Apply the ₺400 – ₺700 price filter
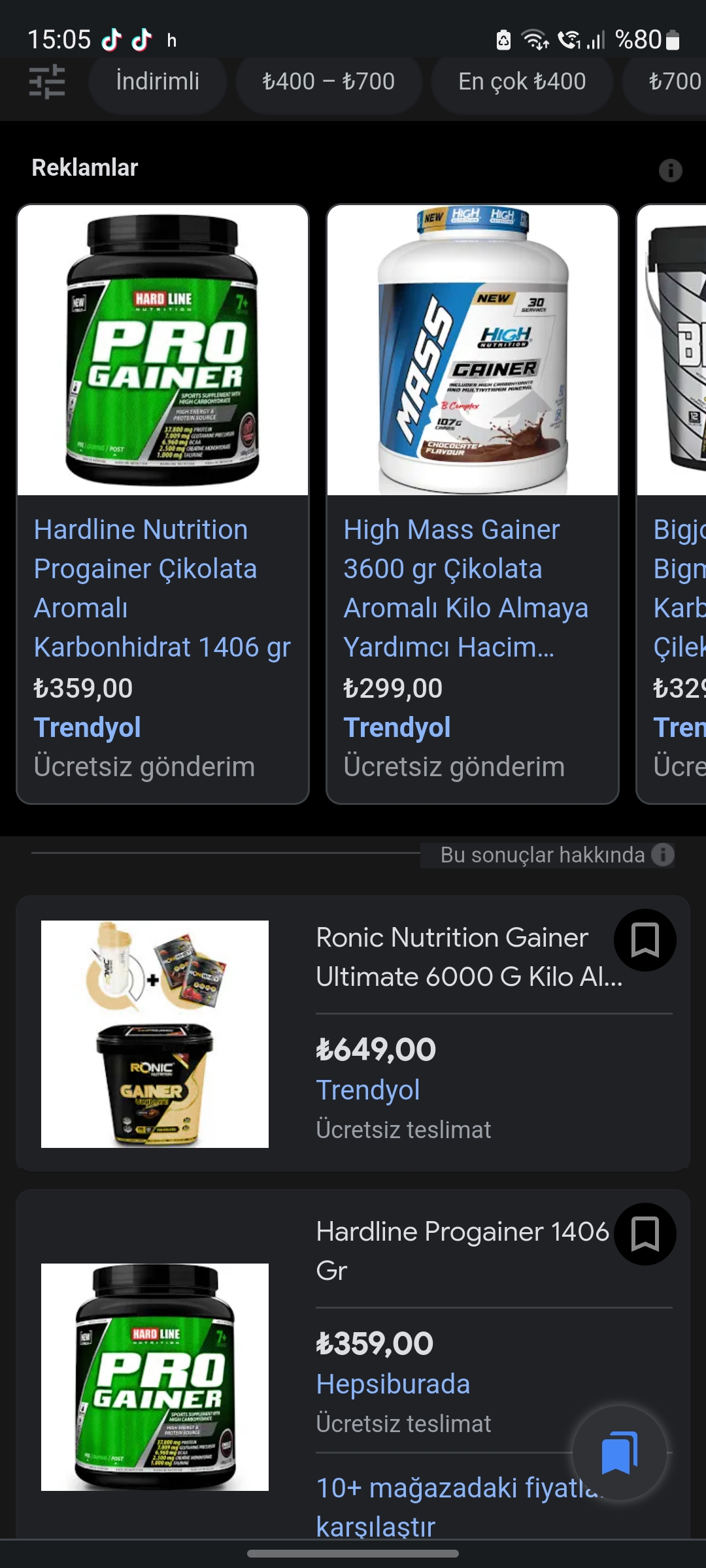Image resolution: width=706 pixels, height=1568 pixels. pyautogui.click(x=328, y=82)
